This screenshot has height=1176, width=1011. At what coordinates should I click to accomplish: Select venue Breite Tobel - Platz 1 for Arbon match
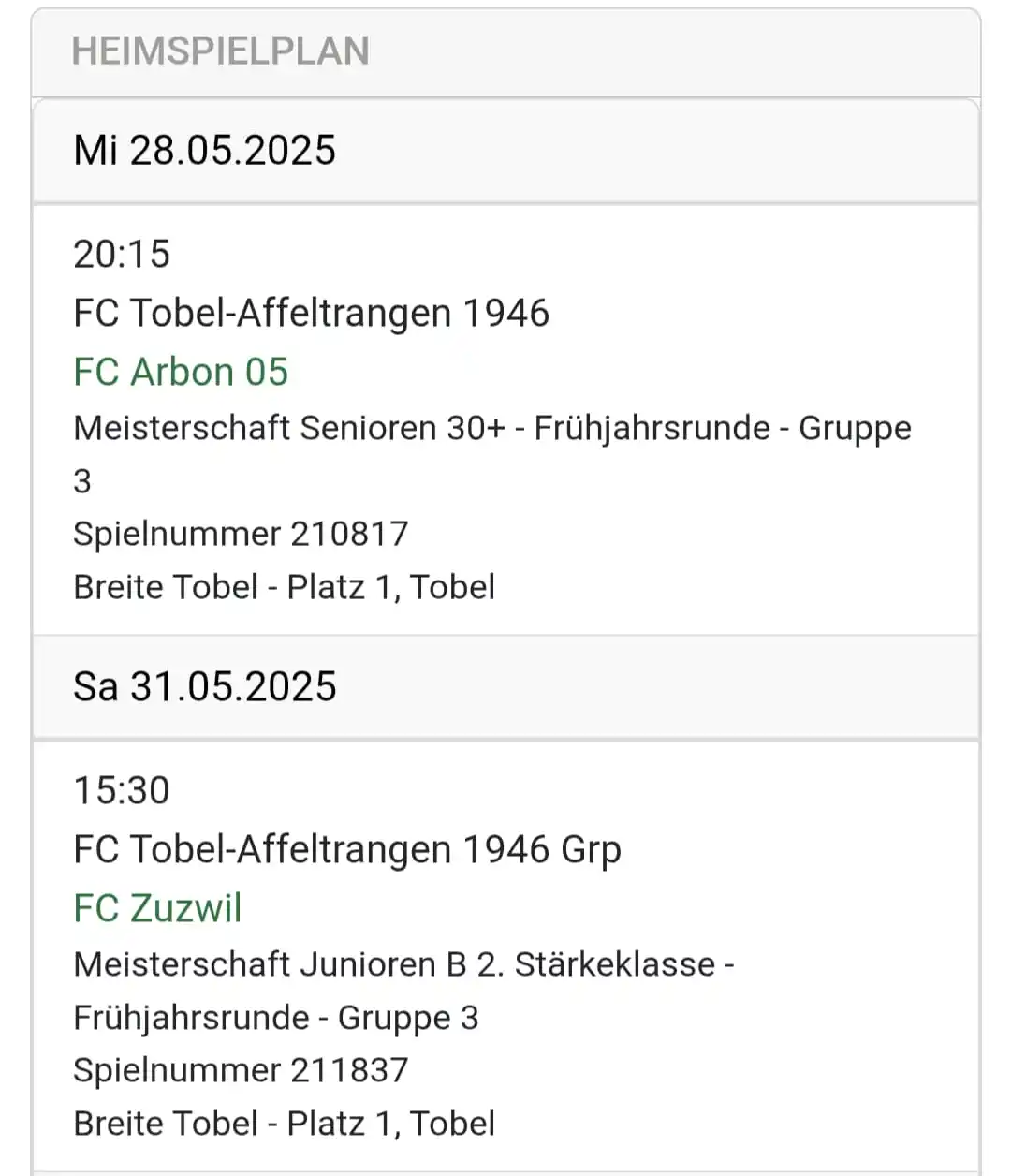284,587
